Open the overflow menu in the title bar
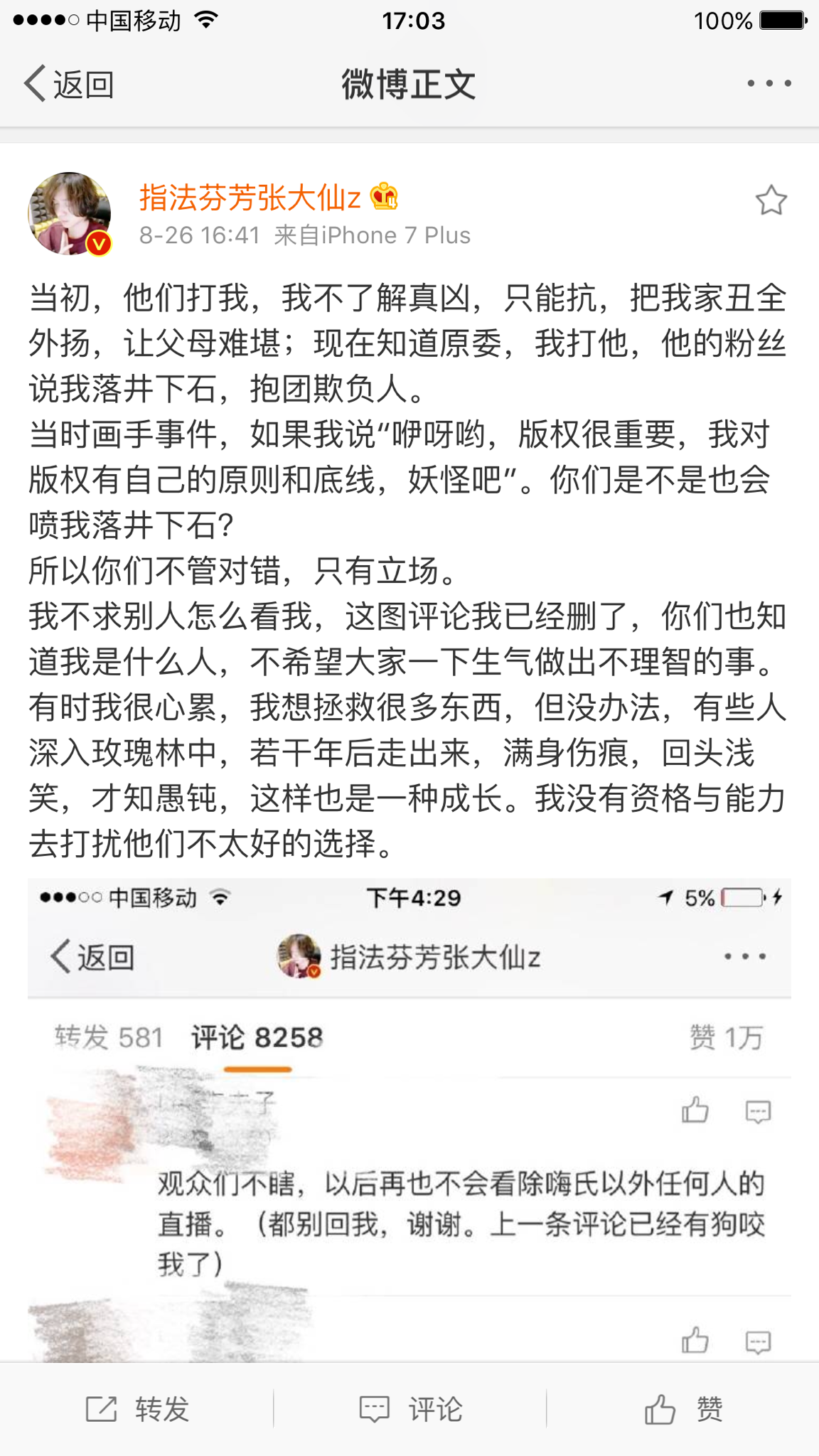The height and width of the screenshot is (1456, 819). (769, 84)
